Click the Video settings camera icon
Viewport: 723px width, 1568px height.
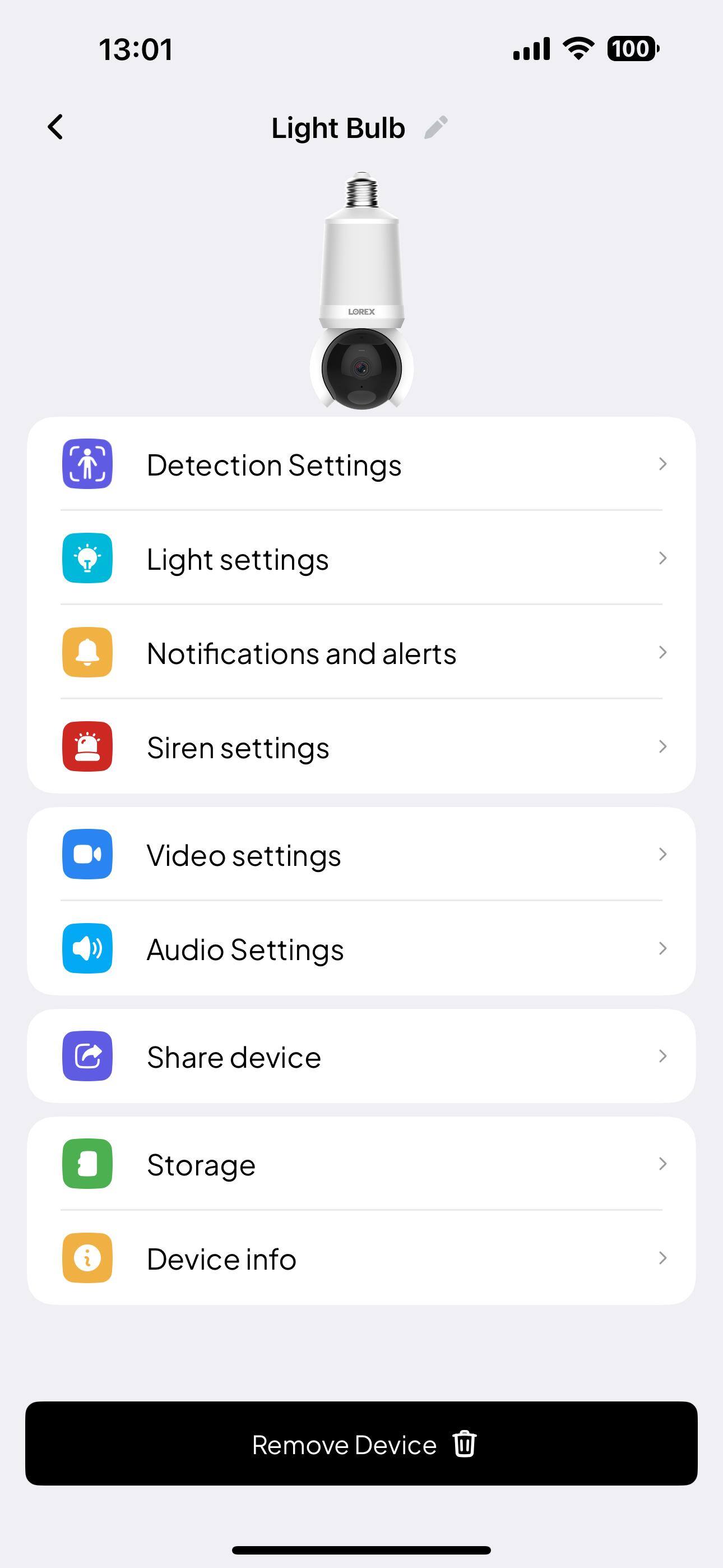pyautogui.click(x=87, y=854)
